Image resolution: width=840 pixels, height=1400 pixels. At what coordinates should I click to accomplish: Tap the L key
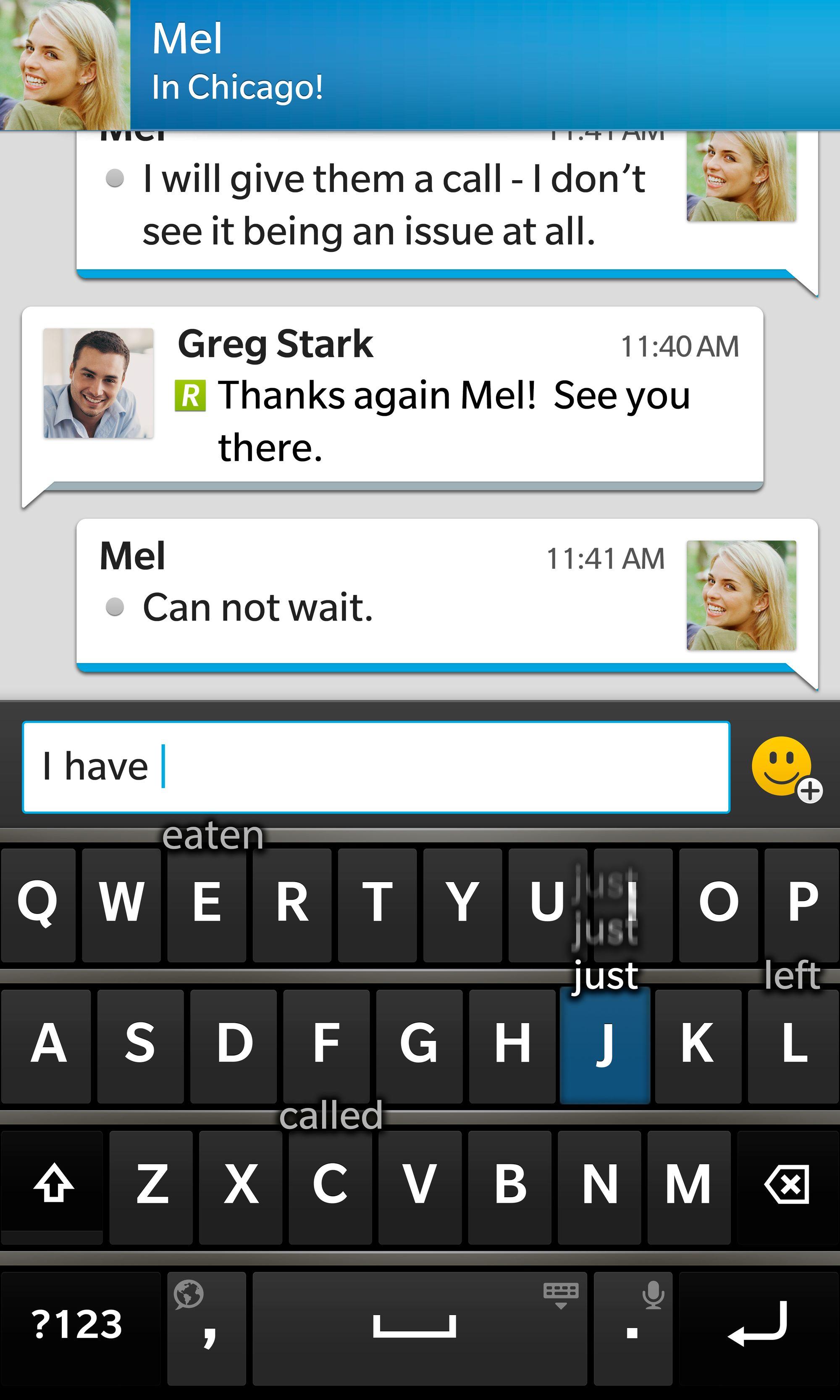click(794, 1045)
